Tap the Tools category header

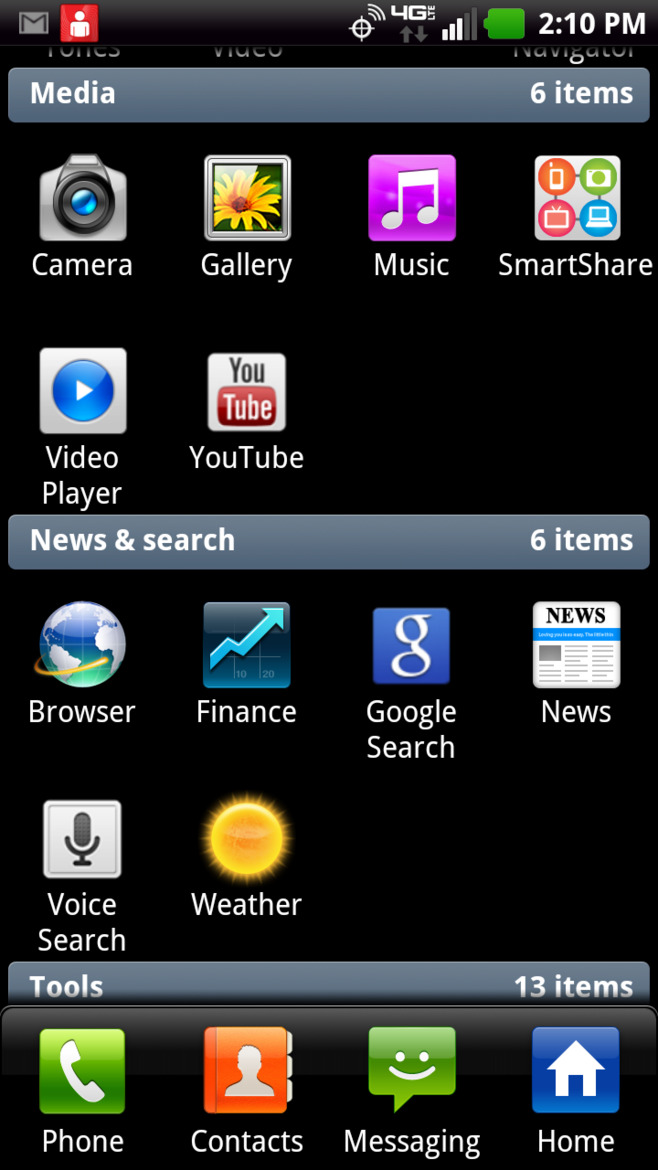[x=329, y=984]
